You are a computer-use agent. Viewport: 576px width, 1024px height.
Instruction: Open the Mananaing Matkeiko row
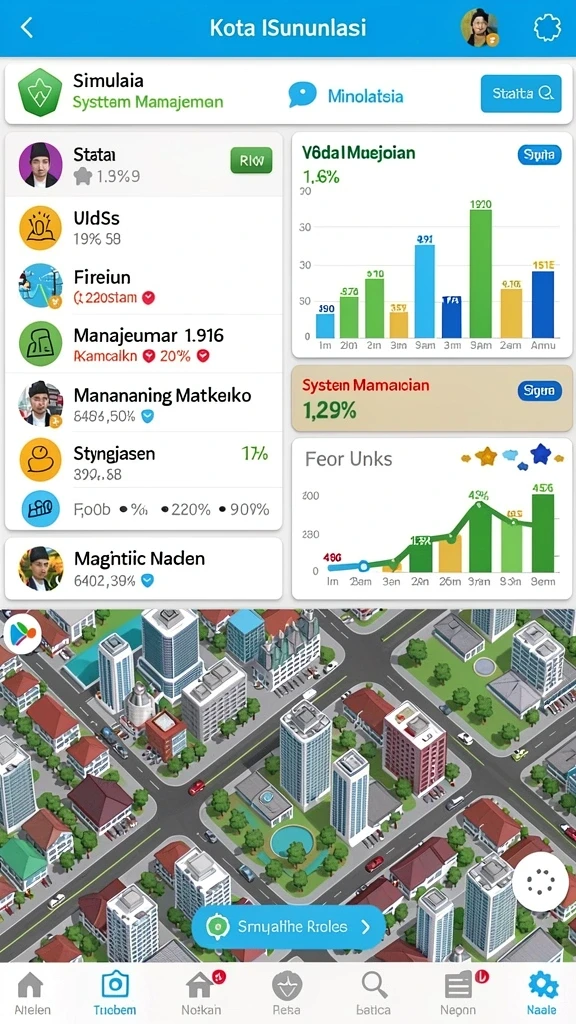[x=144, y=403]
